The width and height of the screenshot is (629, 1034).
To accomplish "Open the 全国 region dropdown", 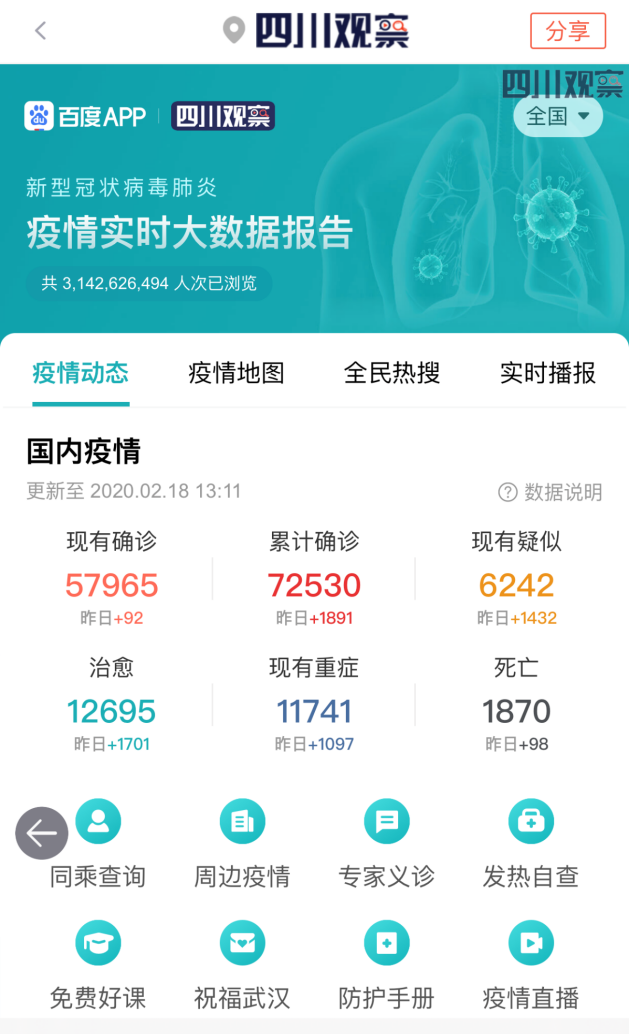I will (x=558, y=117).
